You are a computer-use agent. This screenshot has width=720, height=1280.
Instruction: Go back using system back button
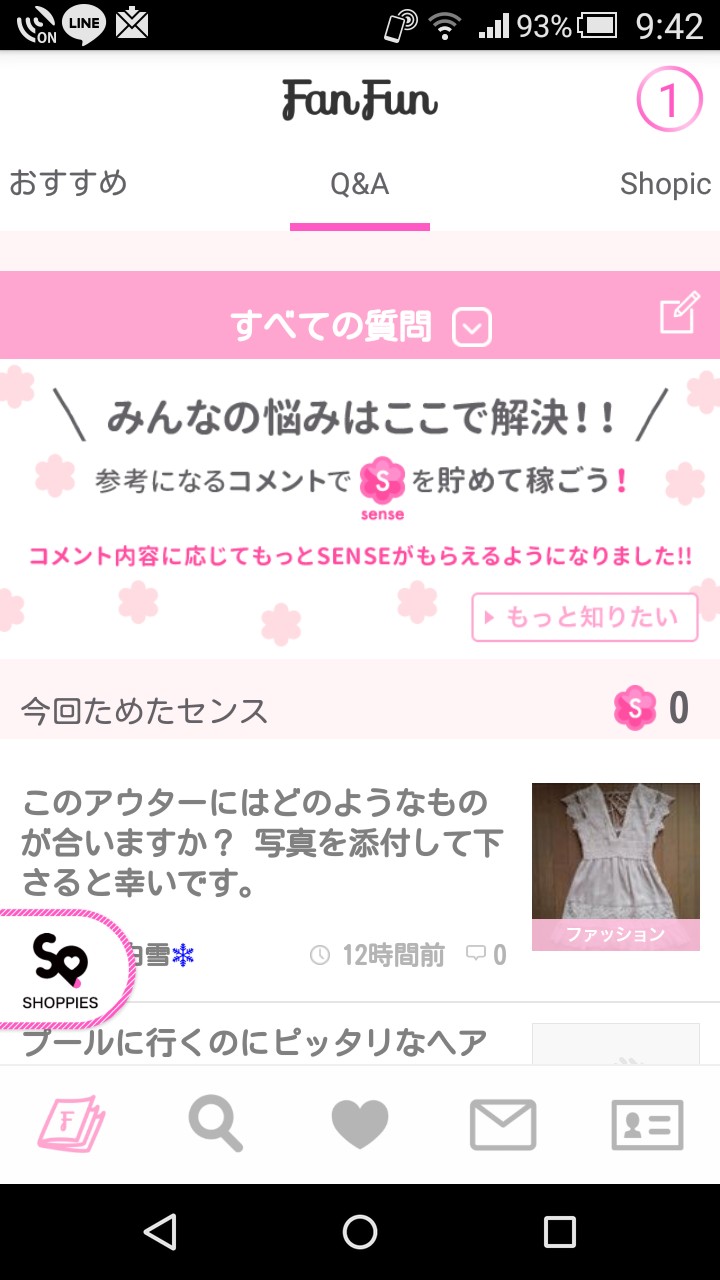tap(160, 1232)
